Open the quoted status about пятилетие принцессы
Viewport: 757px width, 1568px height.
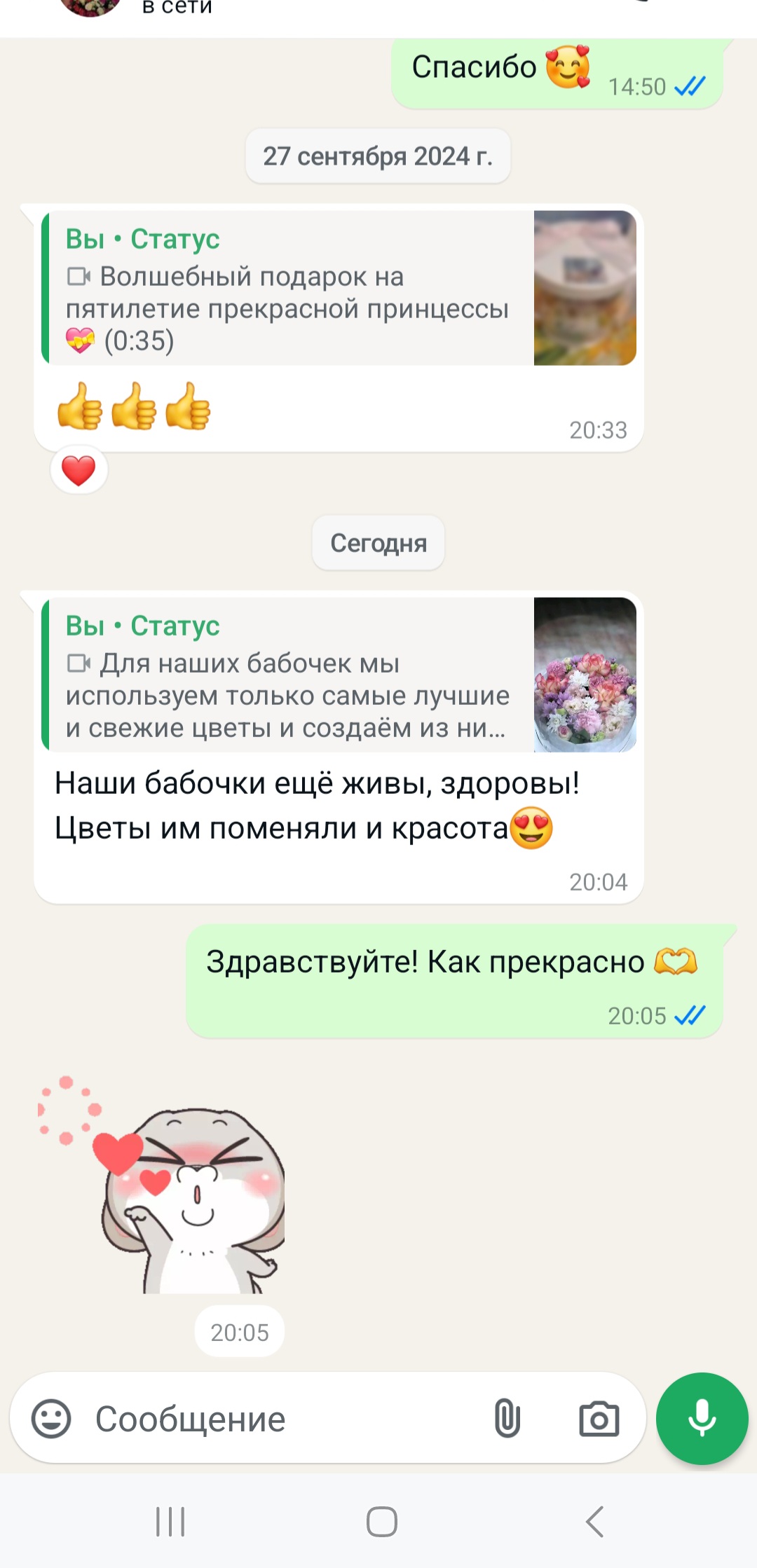coord(339,288)
